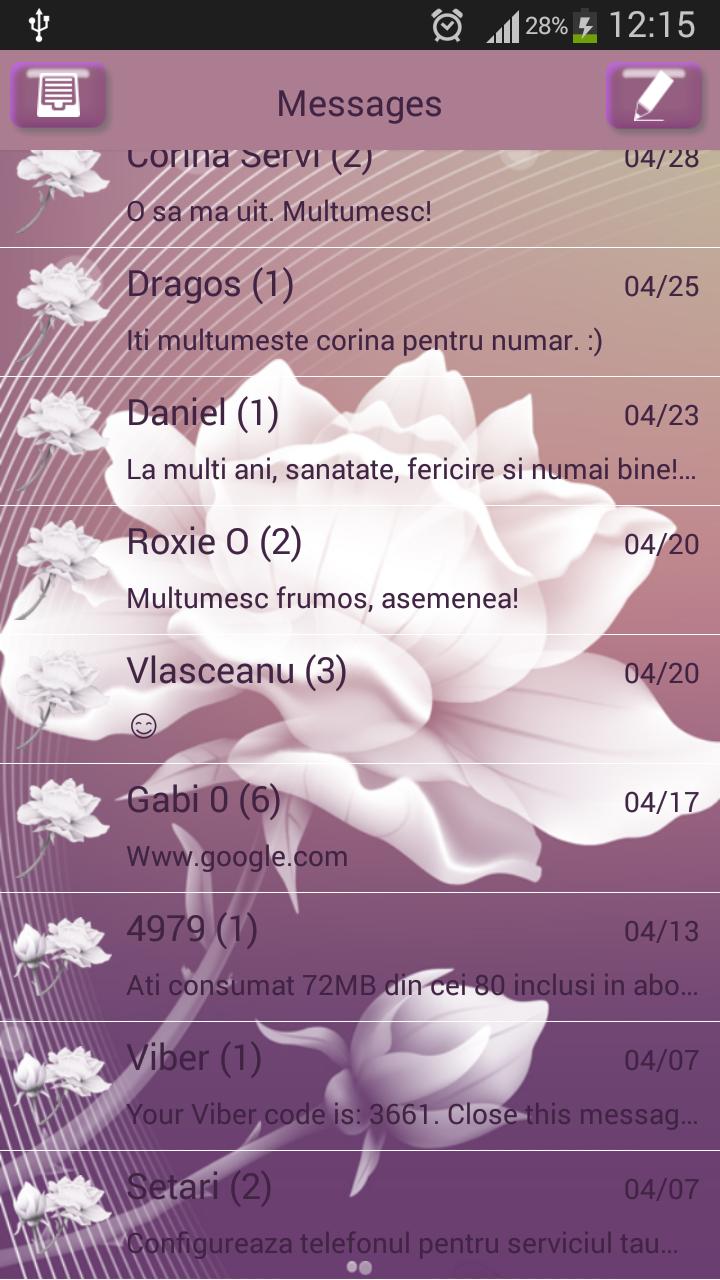The height and width of the screenshot is (1280, 720).
Task: Open the Viber code message thread
Action: click(360, 1080)
